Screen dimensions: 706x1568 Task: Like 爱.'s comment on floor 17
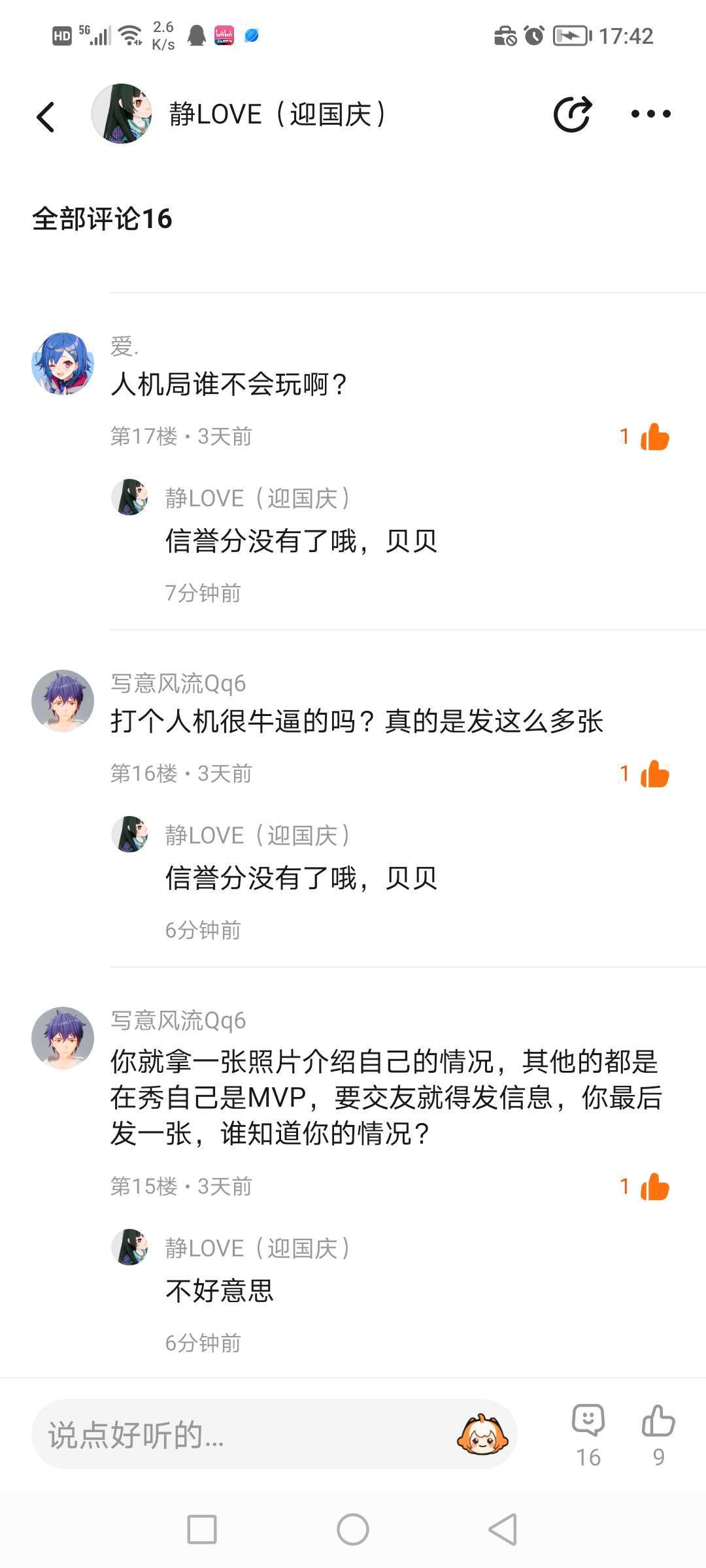(x=654, y=436)
